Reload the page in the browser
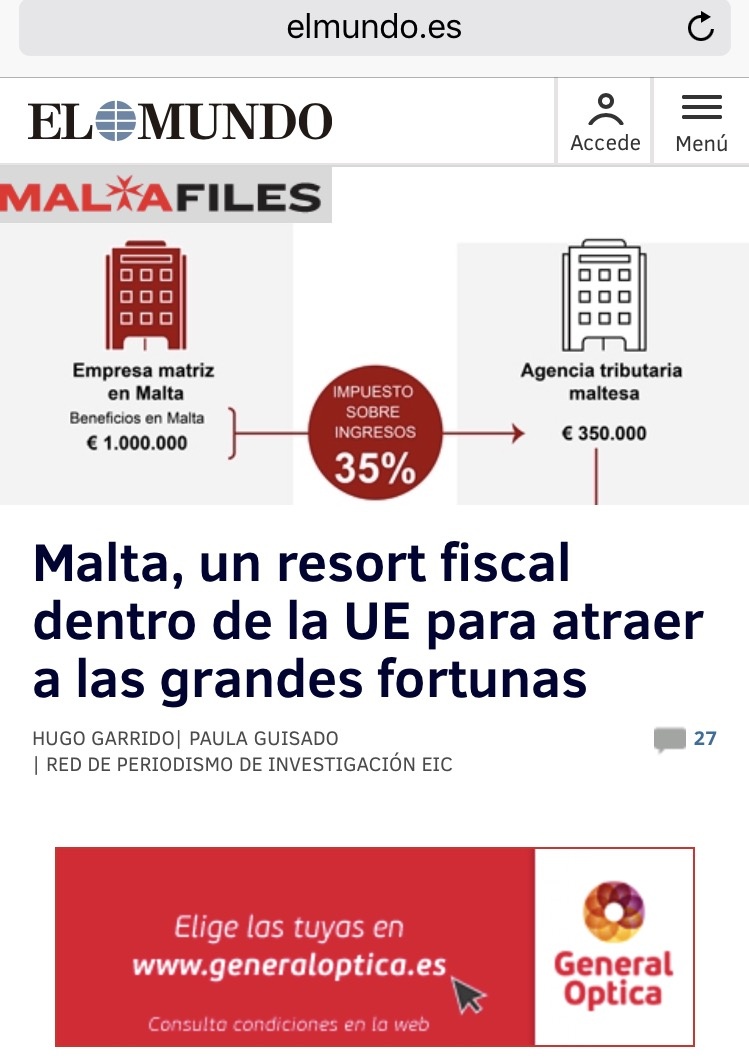749x1063 pixels. click(x=701, y=28)
